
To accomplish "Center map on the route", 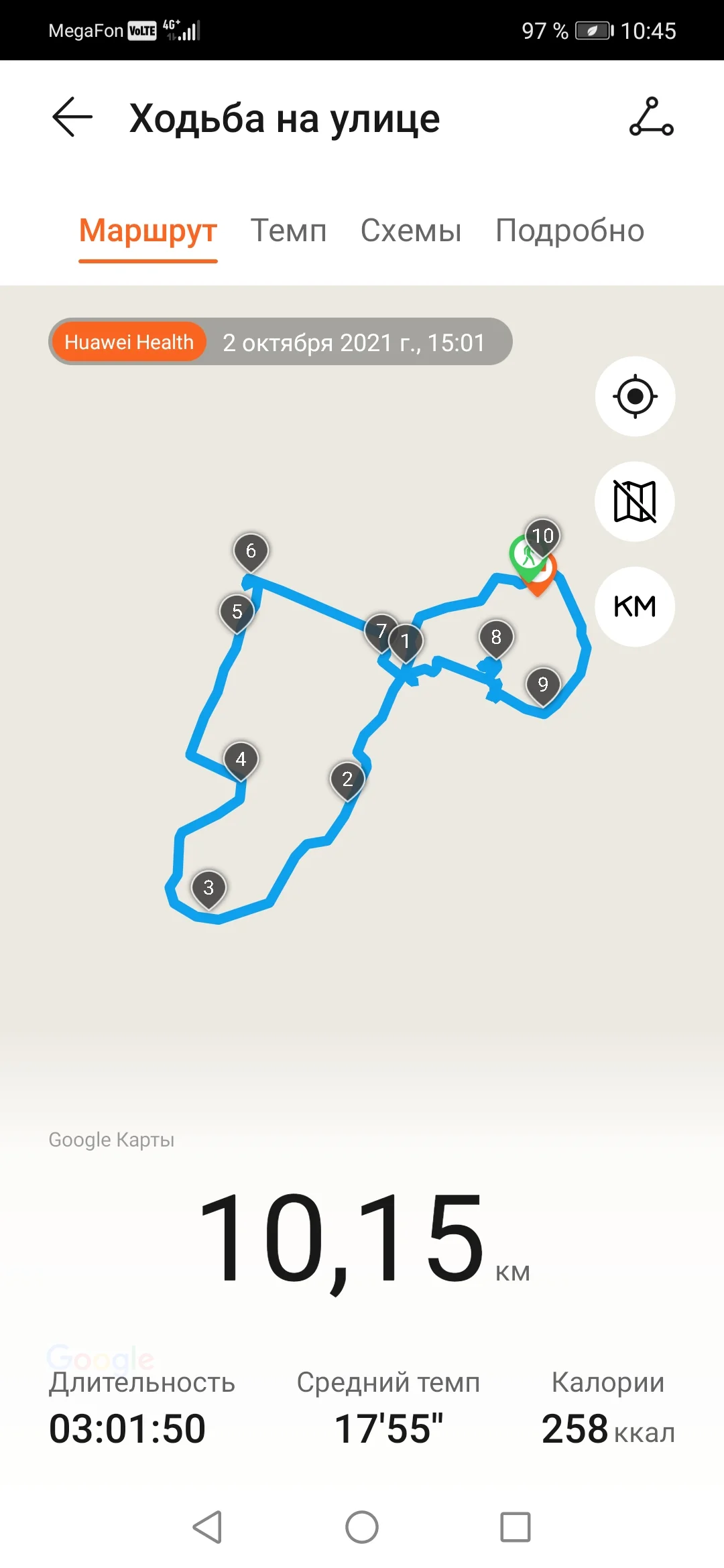I will tap(635, 397).
